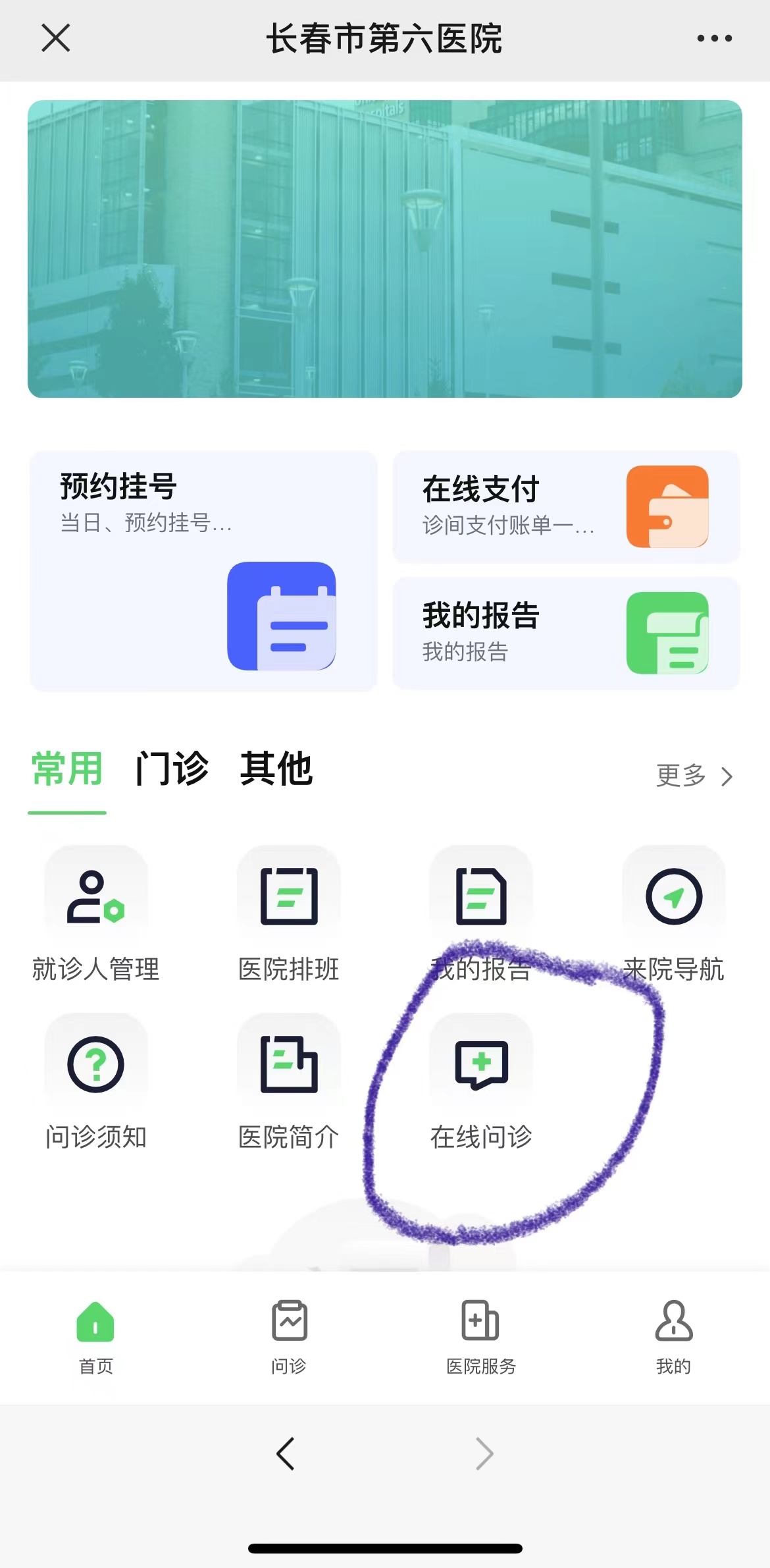Viewport: 770px width, 1568px height.
Task: Open the 我的报告 card with green icon
Action: [x=566, y=633]
